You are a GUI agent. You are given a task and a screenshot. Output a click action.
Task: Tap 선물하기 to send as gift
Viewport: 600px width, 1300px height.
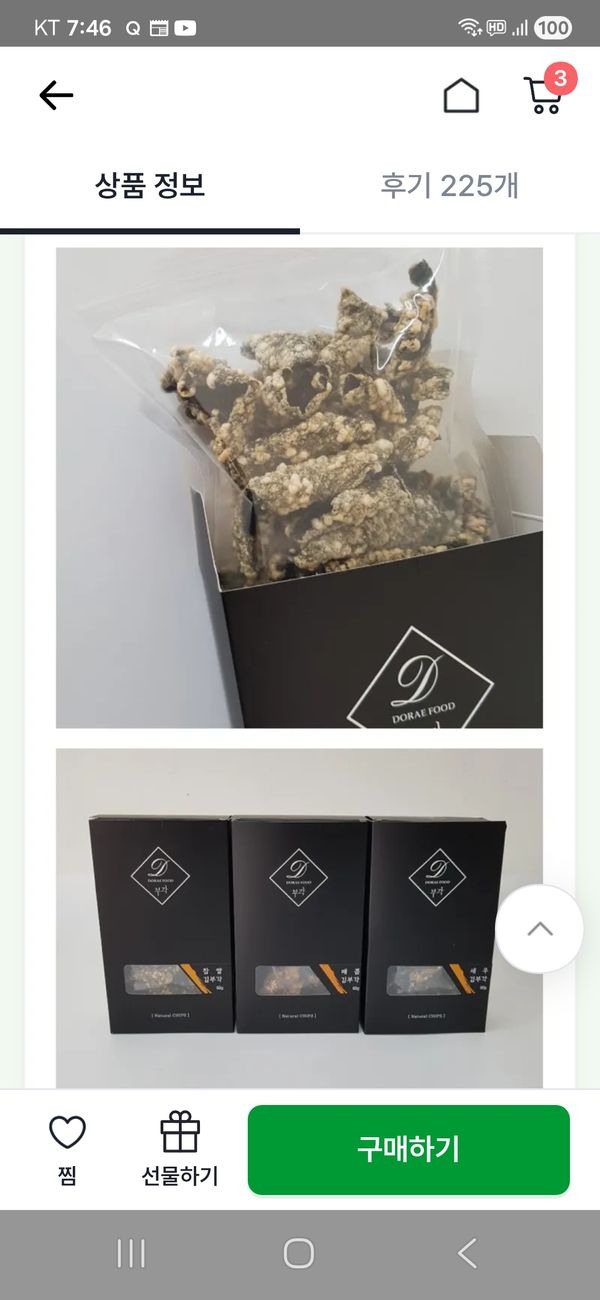point(180,1149)
